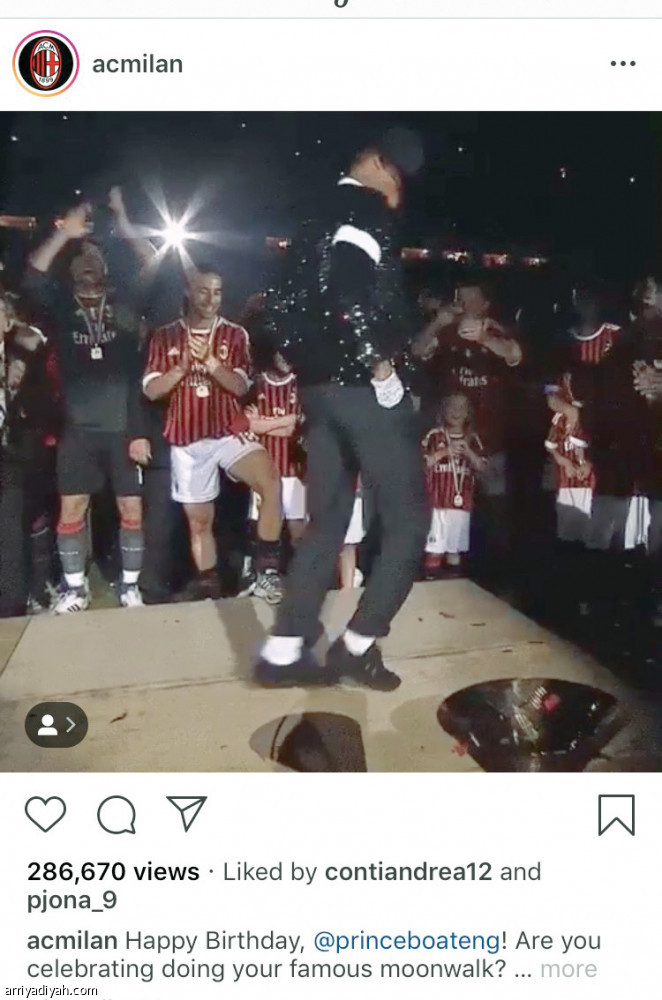This screenshot has height=1000, width=662.
Task: Like the acmilan post
Action: 45,815
